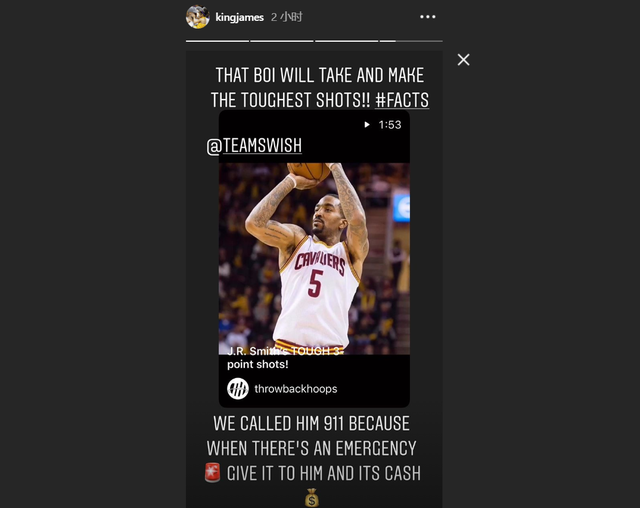This screenshot has width=640, height=508.
Task: Open the story overflow menu
Action: tap(427, 17)
